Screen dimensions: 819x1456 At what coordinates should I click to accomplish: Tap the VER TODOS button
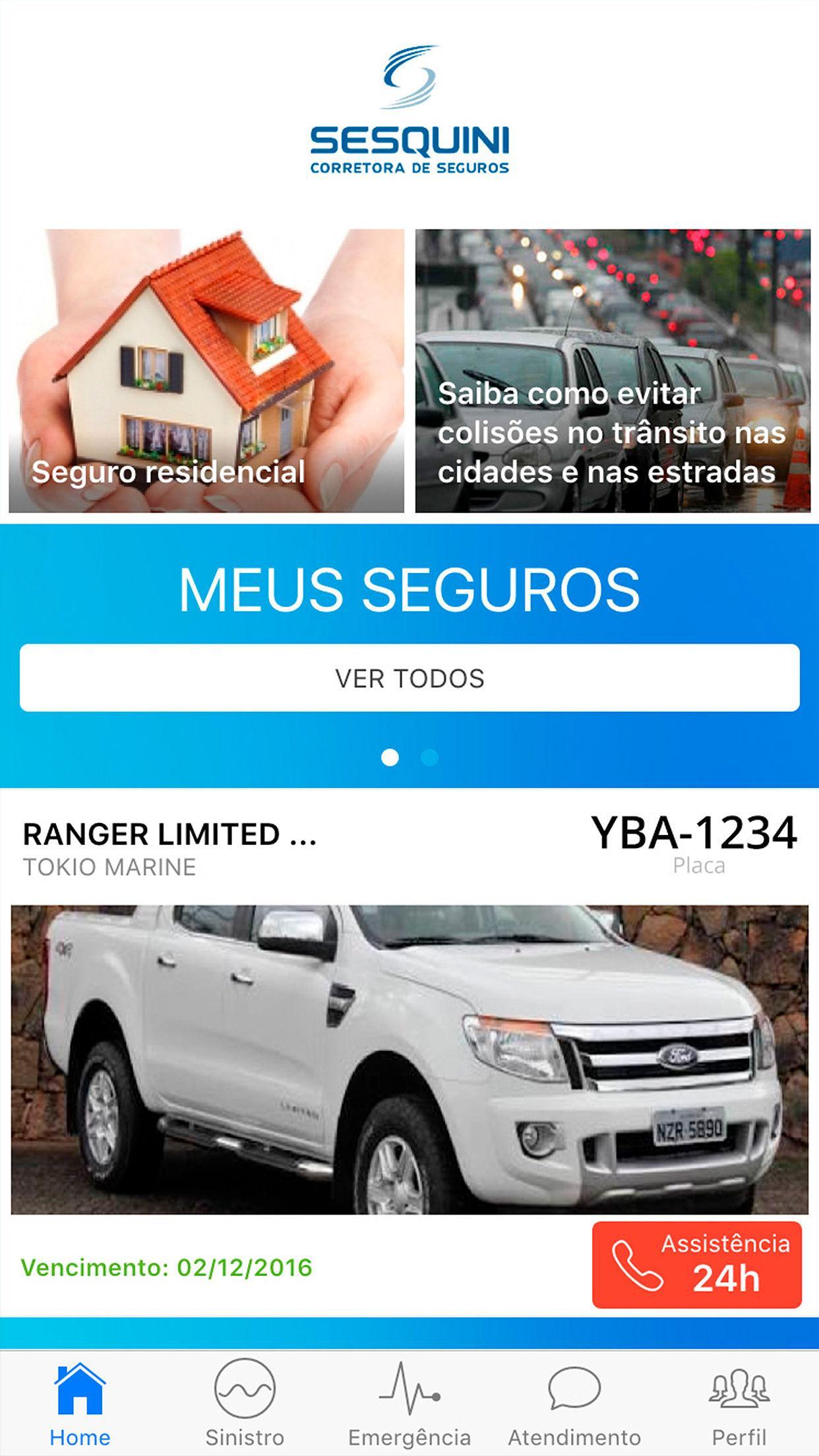coord(409,678)
